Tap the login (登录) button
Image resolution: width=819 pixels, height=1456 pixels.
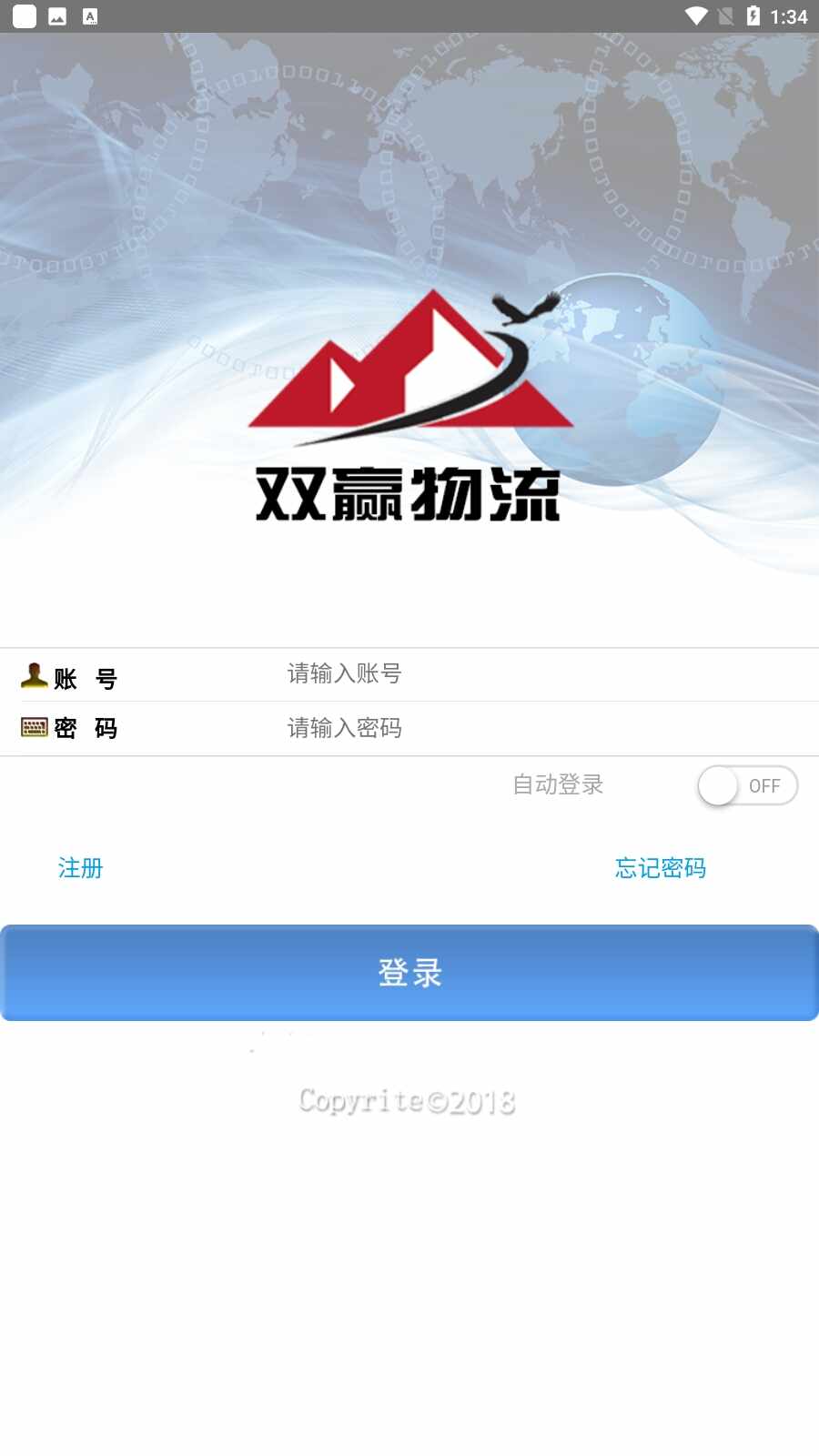click(409, 973)
